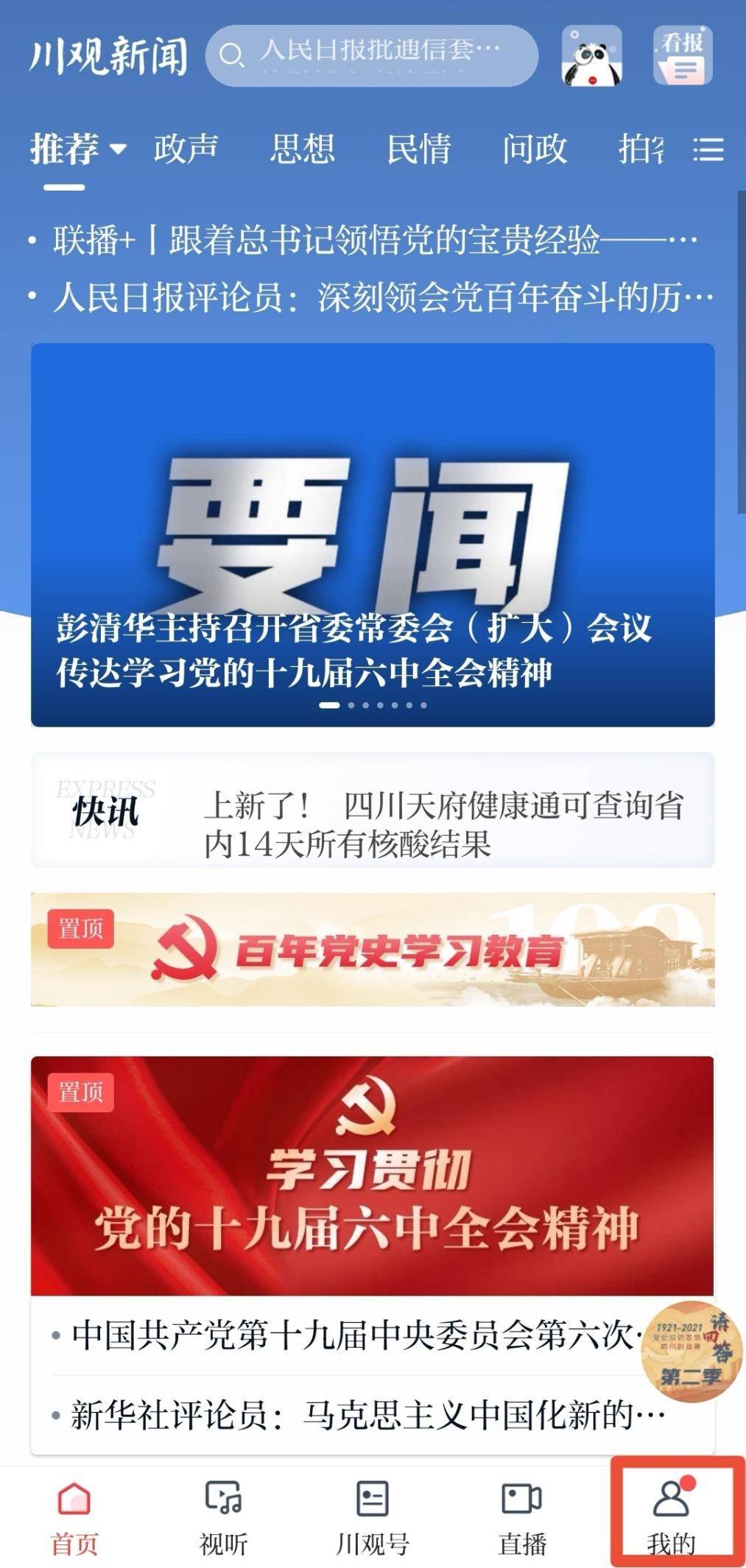Tap the panda assistant icon
The height and width of the screenshot is (1568, 746).
tap(592, 56)
